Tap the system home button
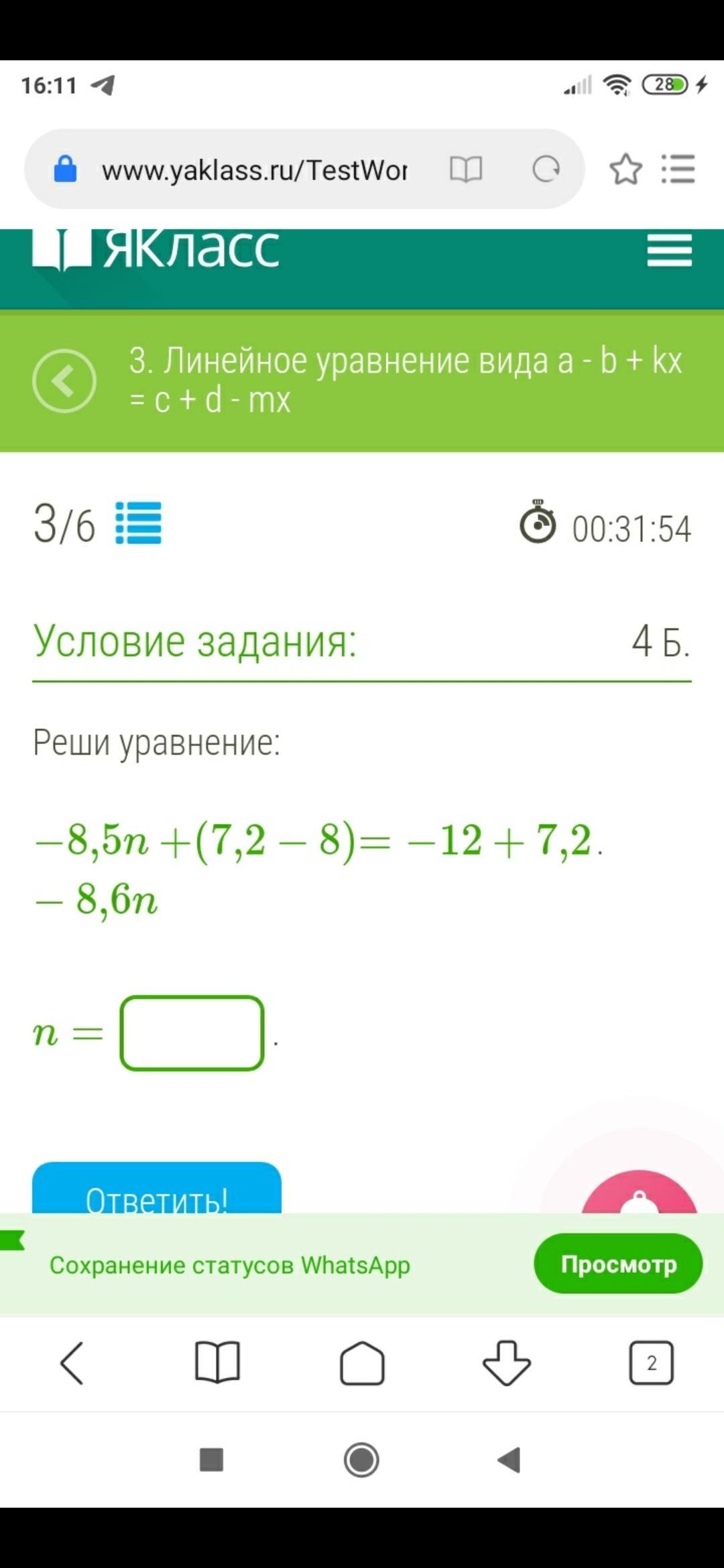724x1568 pixels. point(362,1459)
